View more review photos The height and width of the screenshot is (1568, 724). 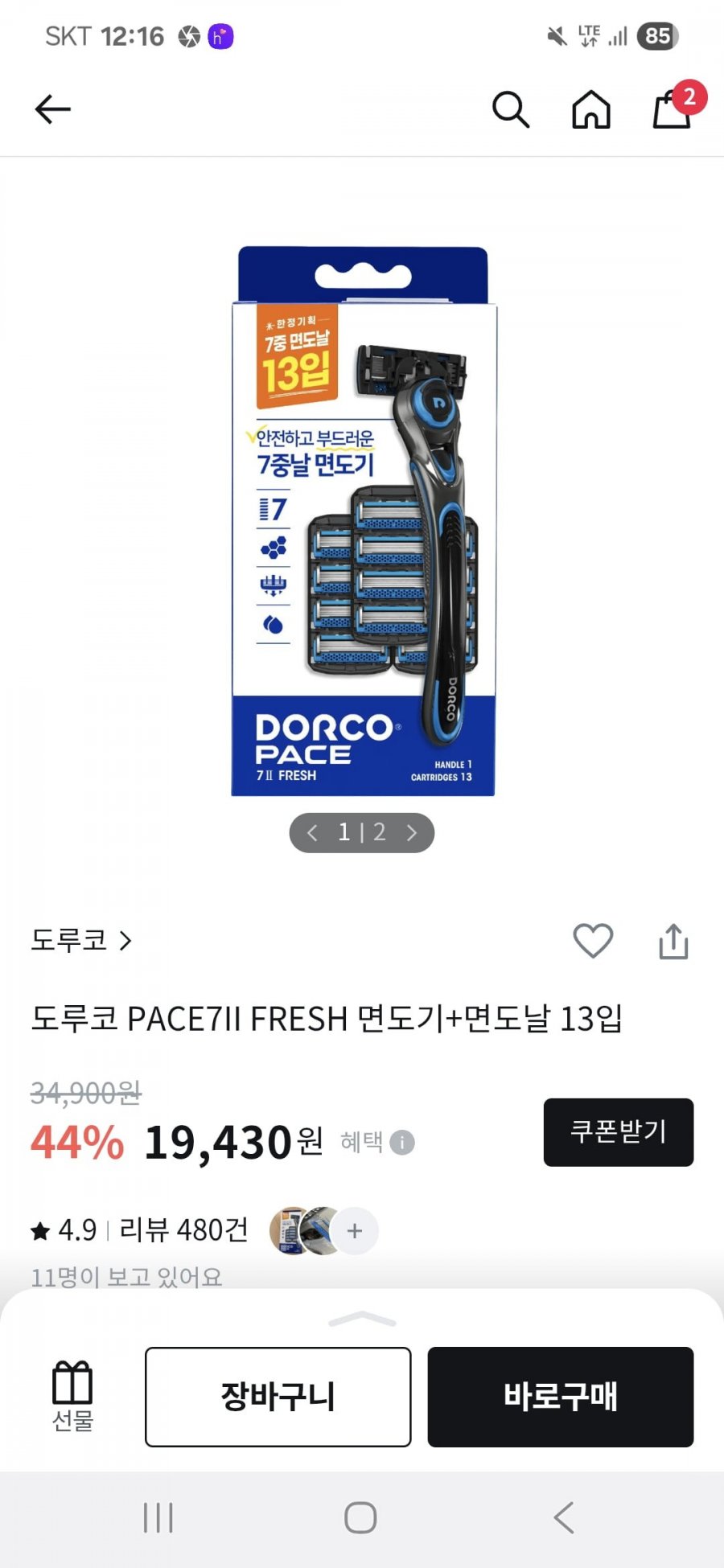point(355,1230)
